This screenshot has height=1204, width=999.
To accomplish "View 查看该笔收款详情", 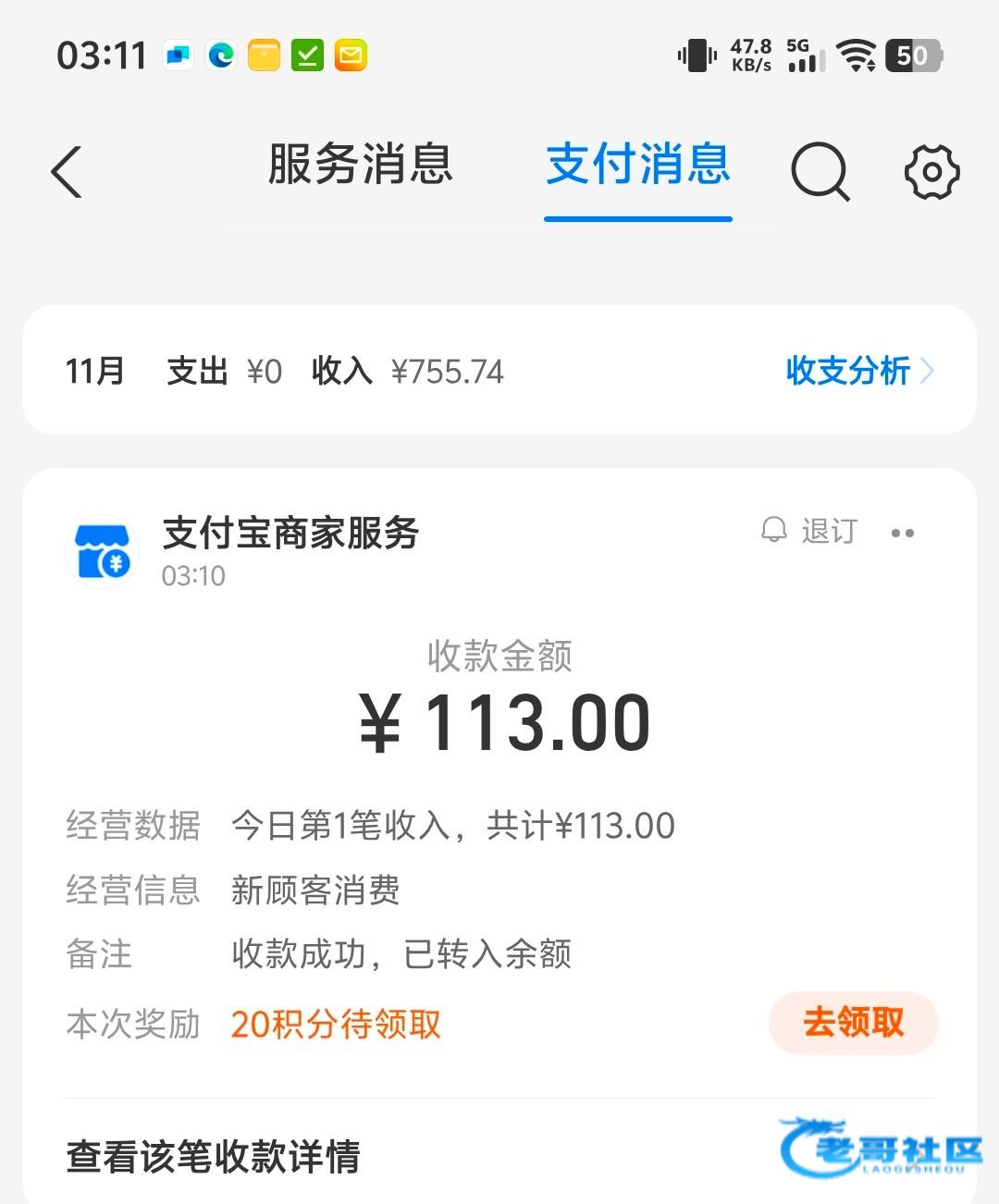I will (214, 1156).
